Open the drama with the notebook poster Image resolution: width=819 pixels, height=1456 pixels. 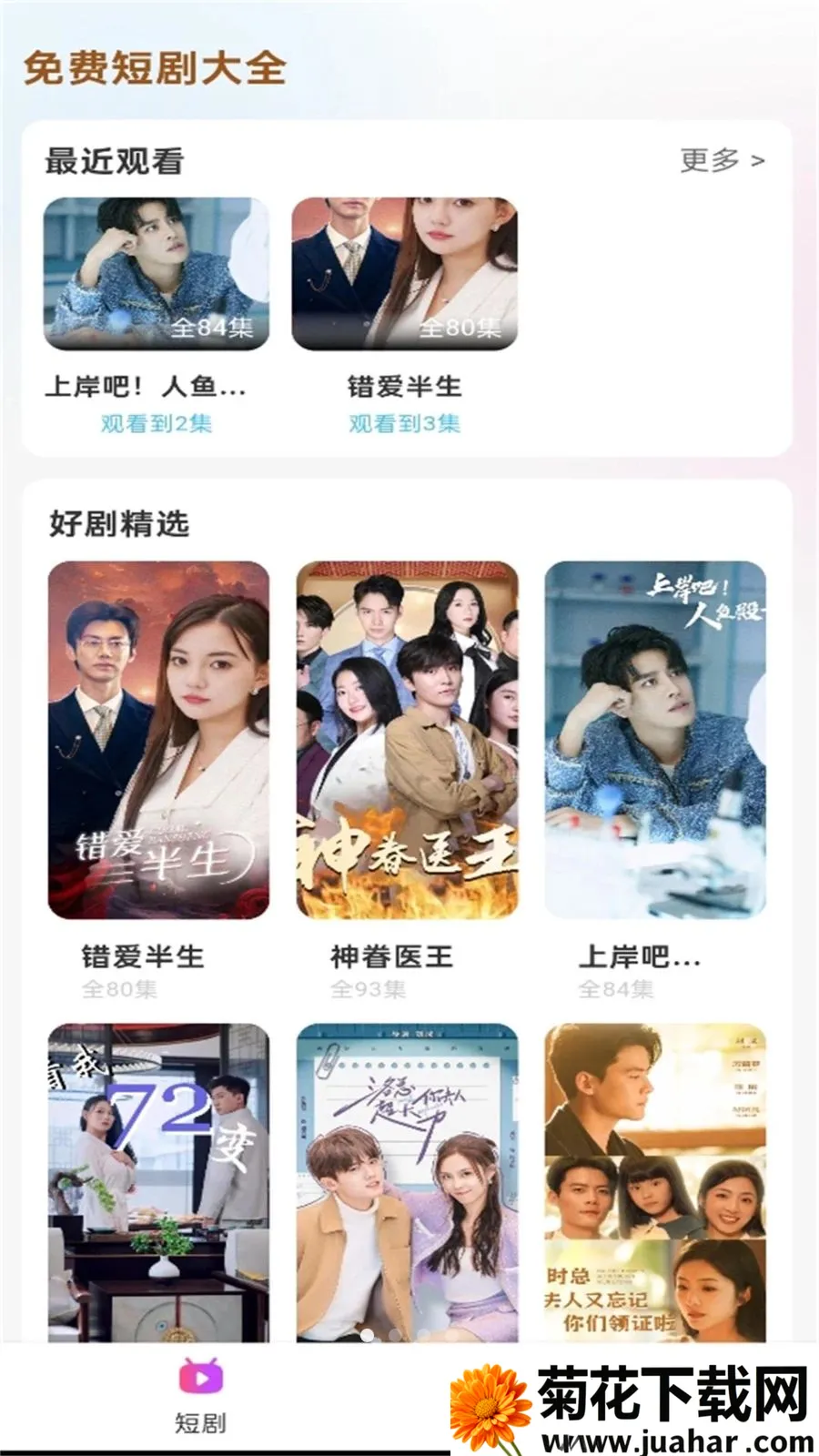[x=407, y=1183]
